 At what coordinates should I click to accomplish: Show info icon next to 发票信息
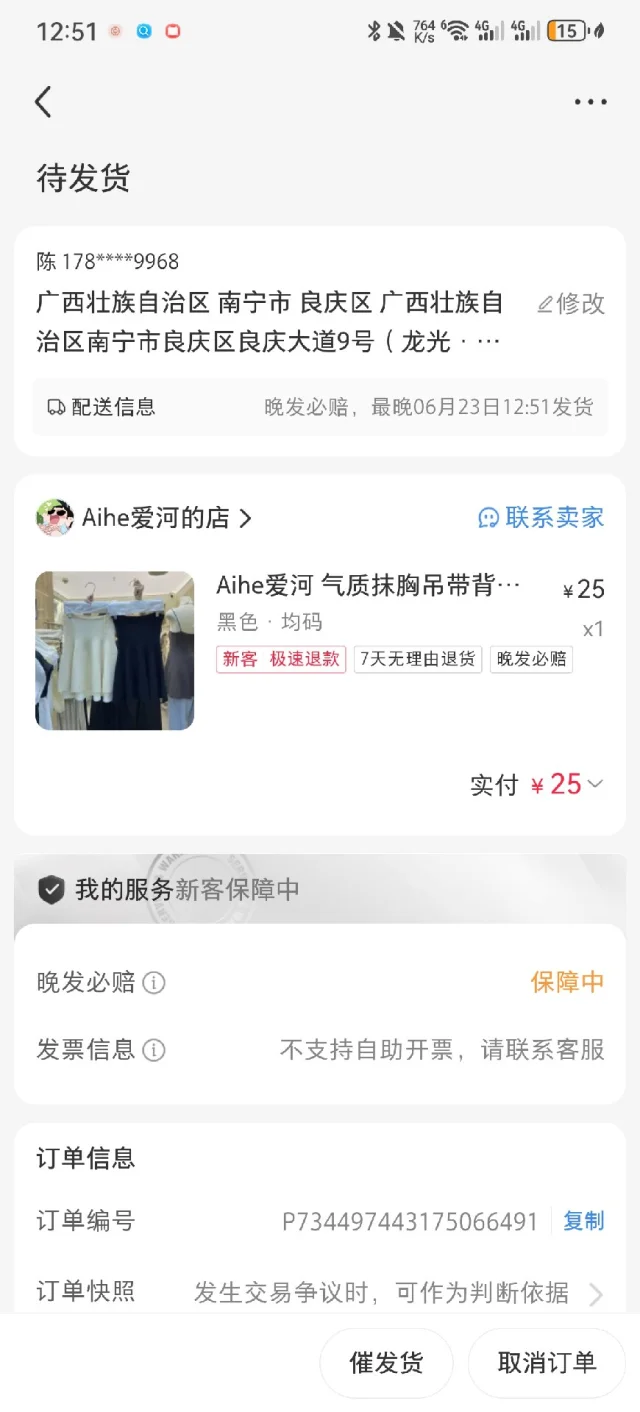(153, 1050)
